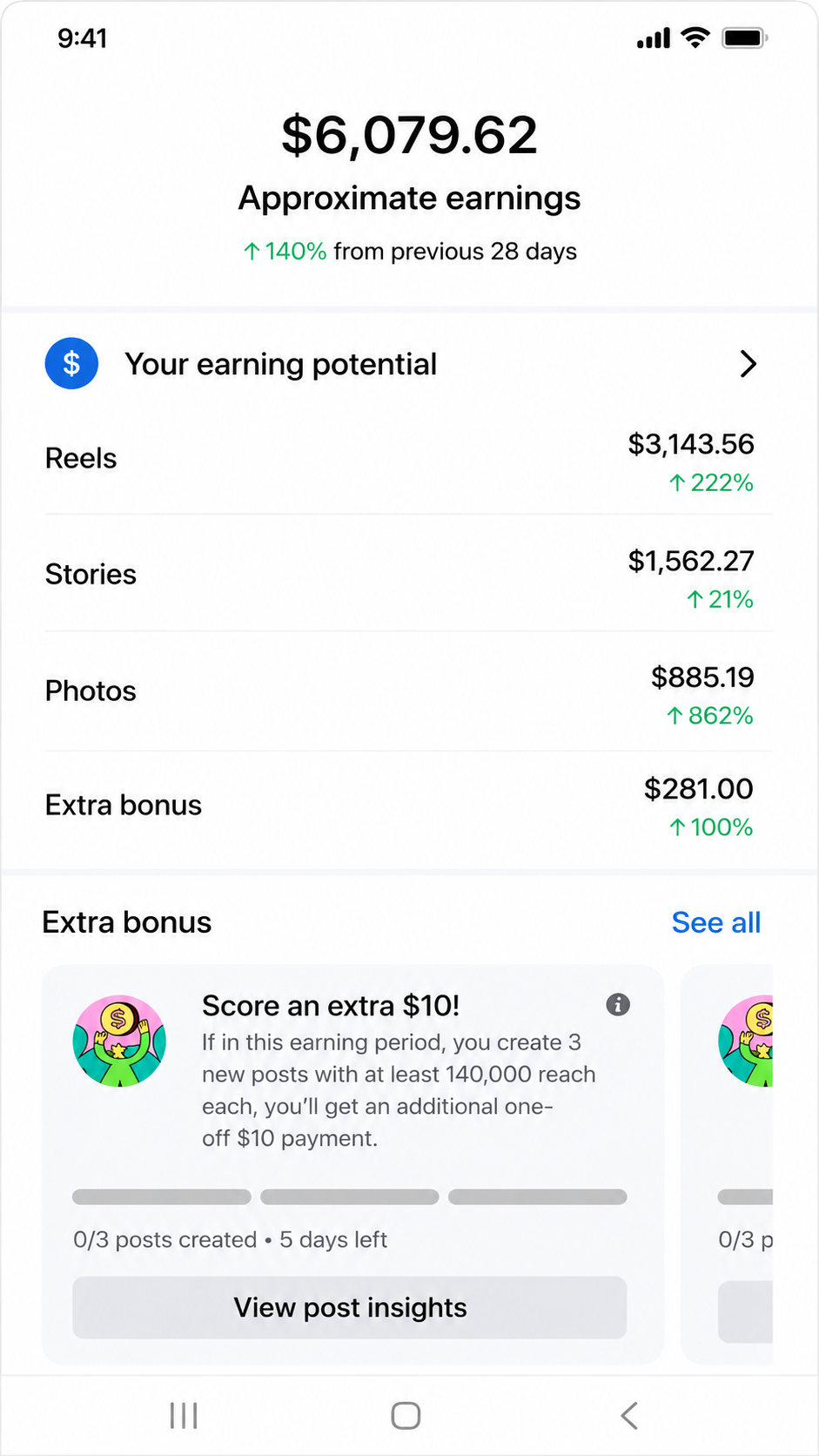Tap See all extra bonuses
Viewport: 819px width, 1456px height.
[715, 922]
